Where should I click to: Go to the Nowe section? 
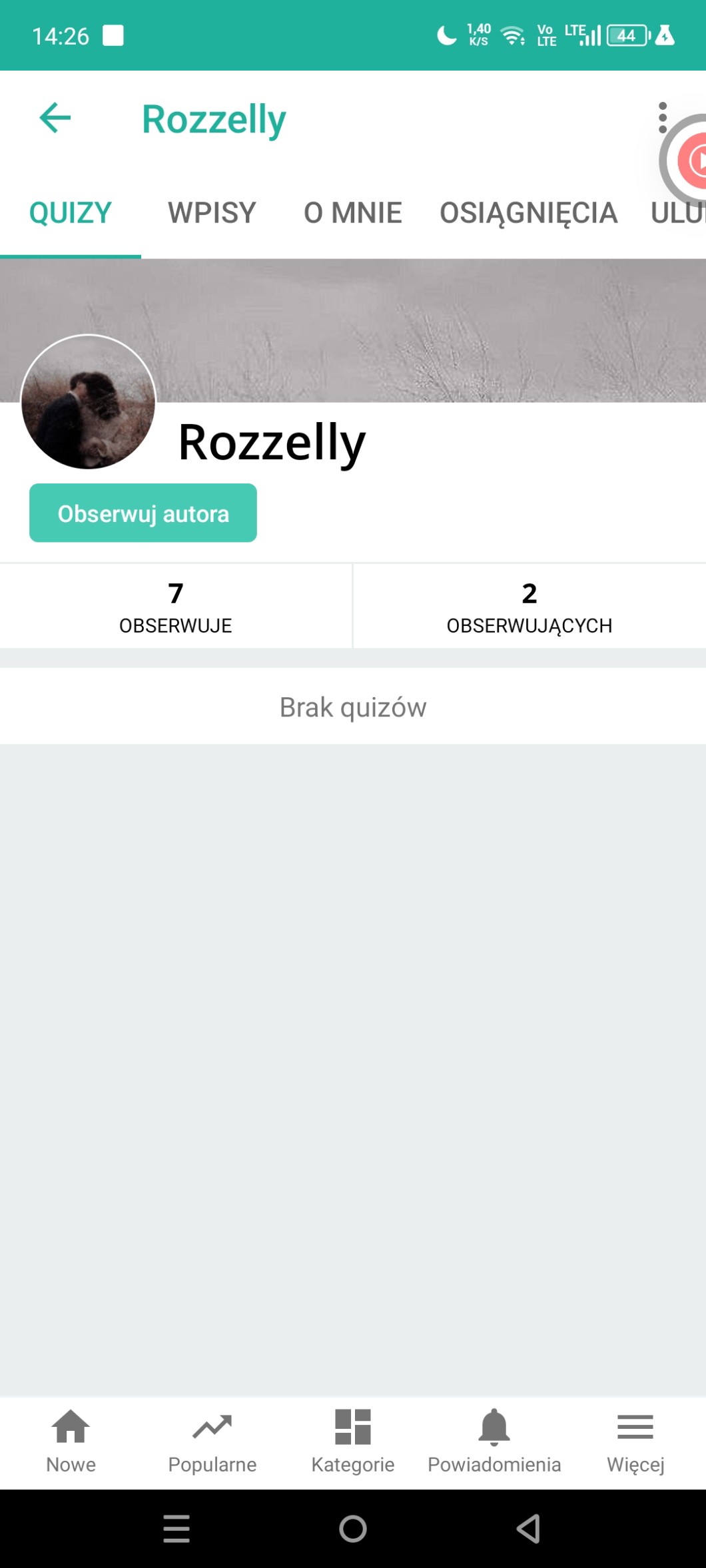click(x=71, y=1441)
